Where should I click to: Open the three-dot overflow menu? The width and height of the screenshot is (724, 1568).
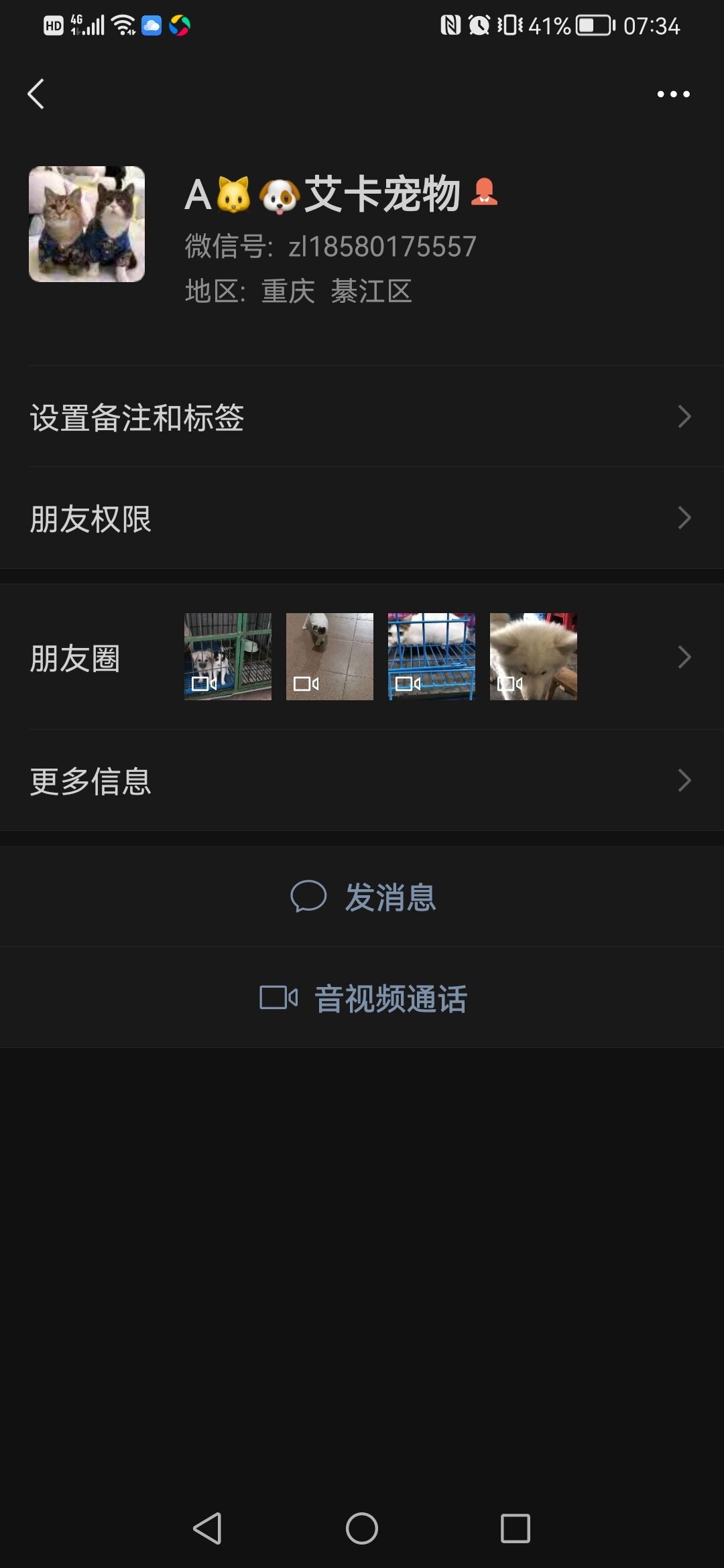(x=673, y=94)
